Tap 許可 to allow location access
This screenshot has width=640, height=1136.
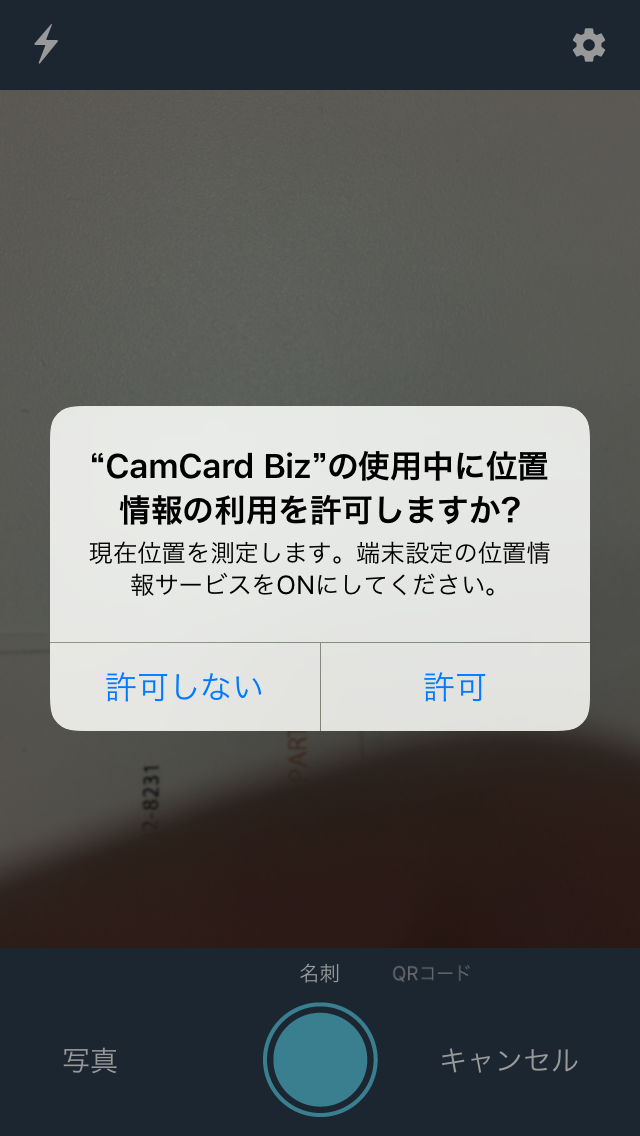click(x=454, y=687)
